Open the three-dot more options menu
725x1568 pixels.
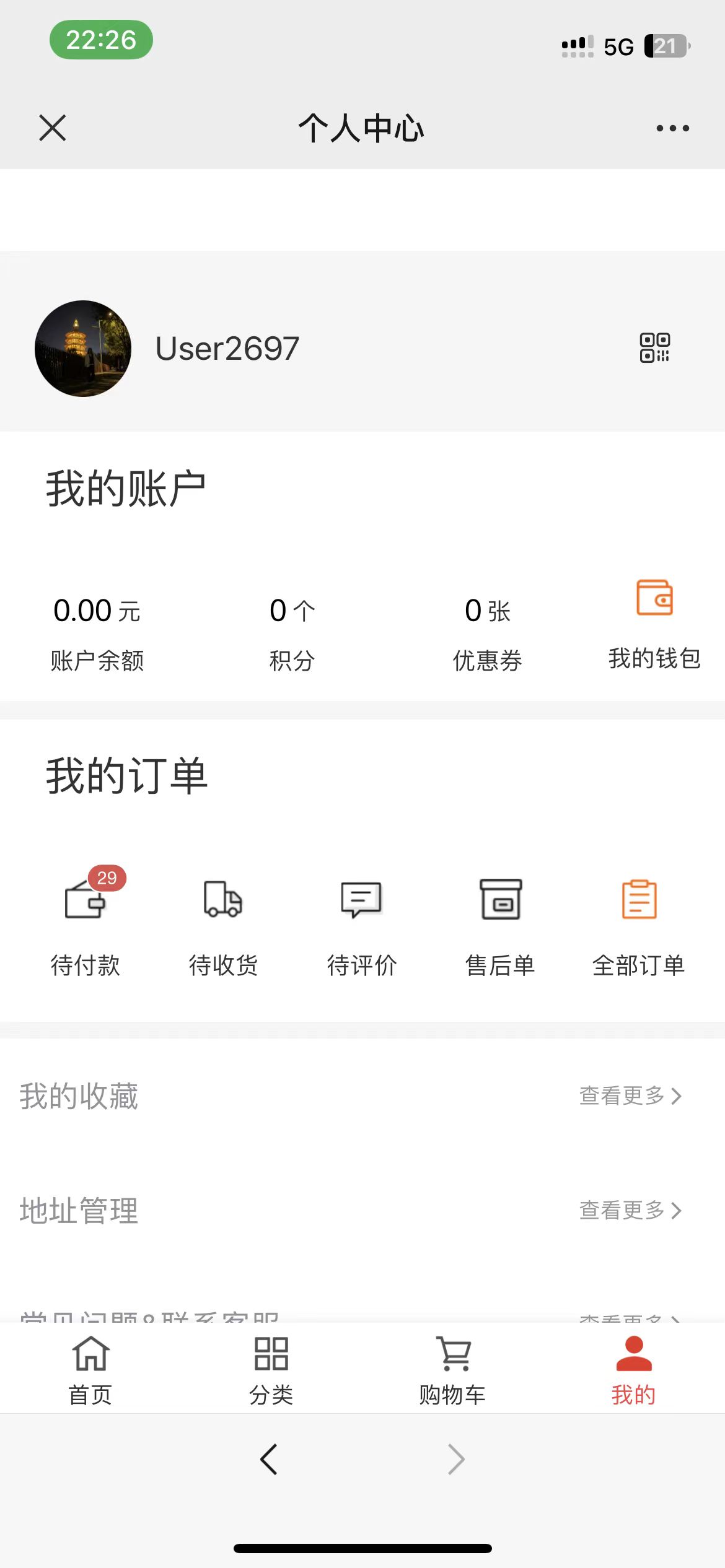click(x=672, y=128)
